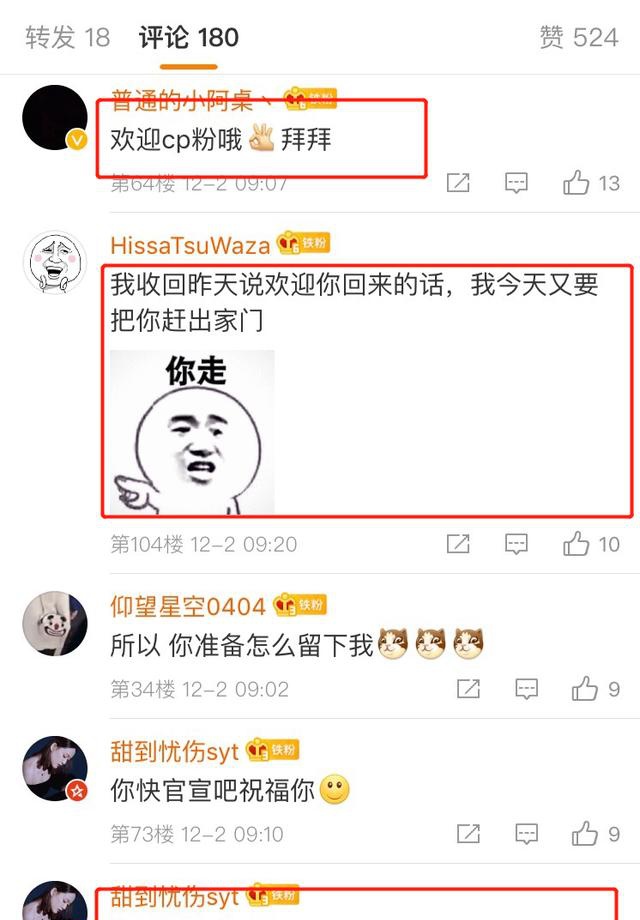This screenshot has height=920, width=640.
Task: Repost HissaTsuWaza's comment
Action: tap(458, 544)
